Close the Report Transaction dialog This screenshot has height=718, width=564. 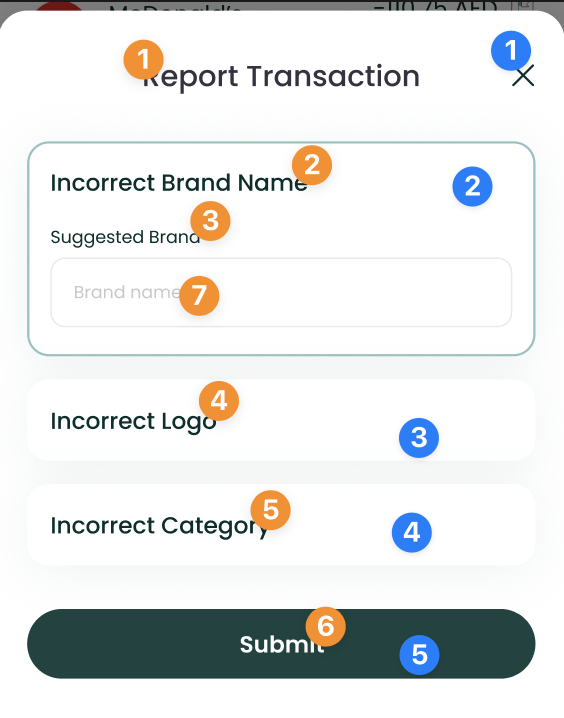point(523,76)
